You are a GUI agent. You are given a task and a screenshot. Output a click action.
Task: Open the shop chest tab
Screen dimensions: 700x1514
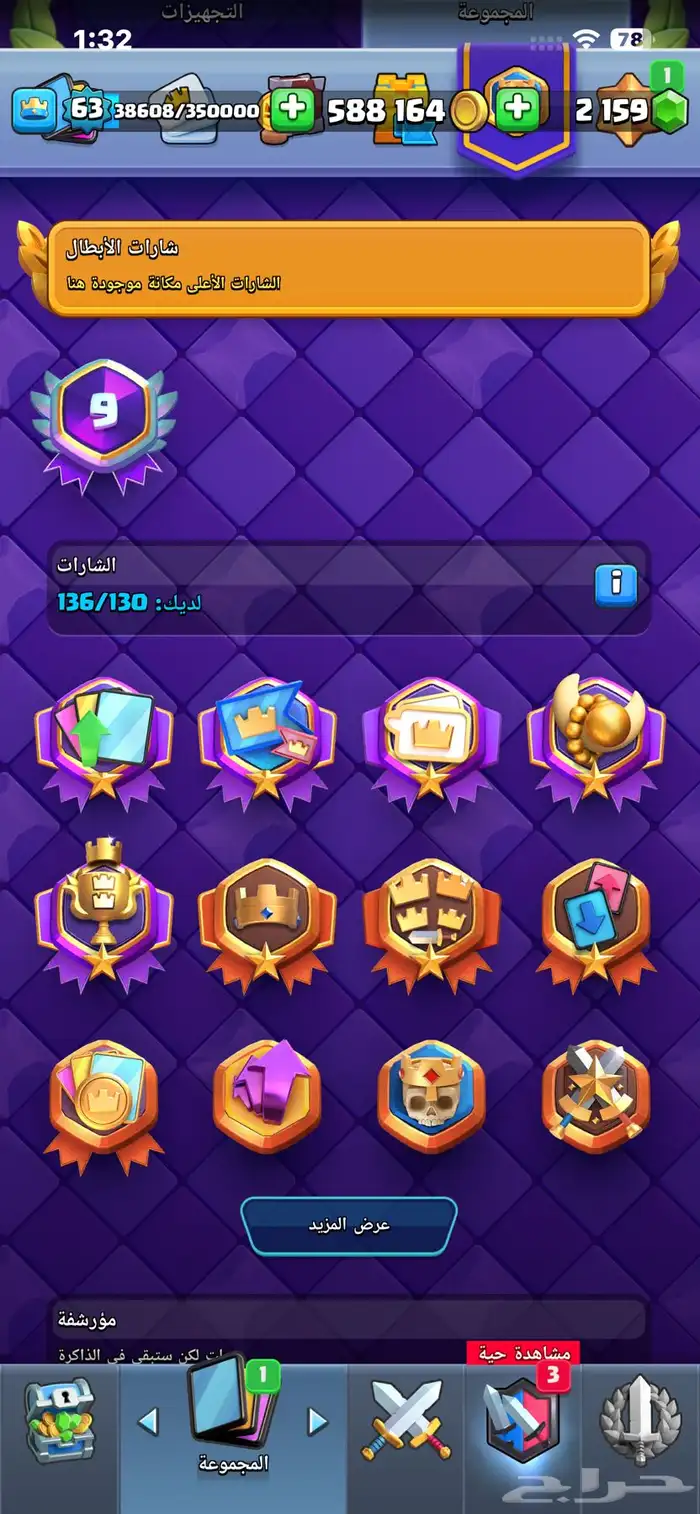pyautogui.click(x=57, y=1420)
